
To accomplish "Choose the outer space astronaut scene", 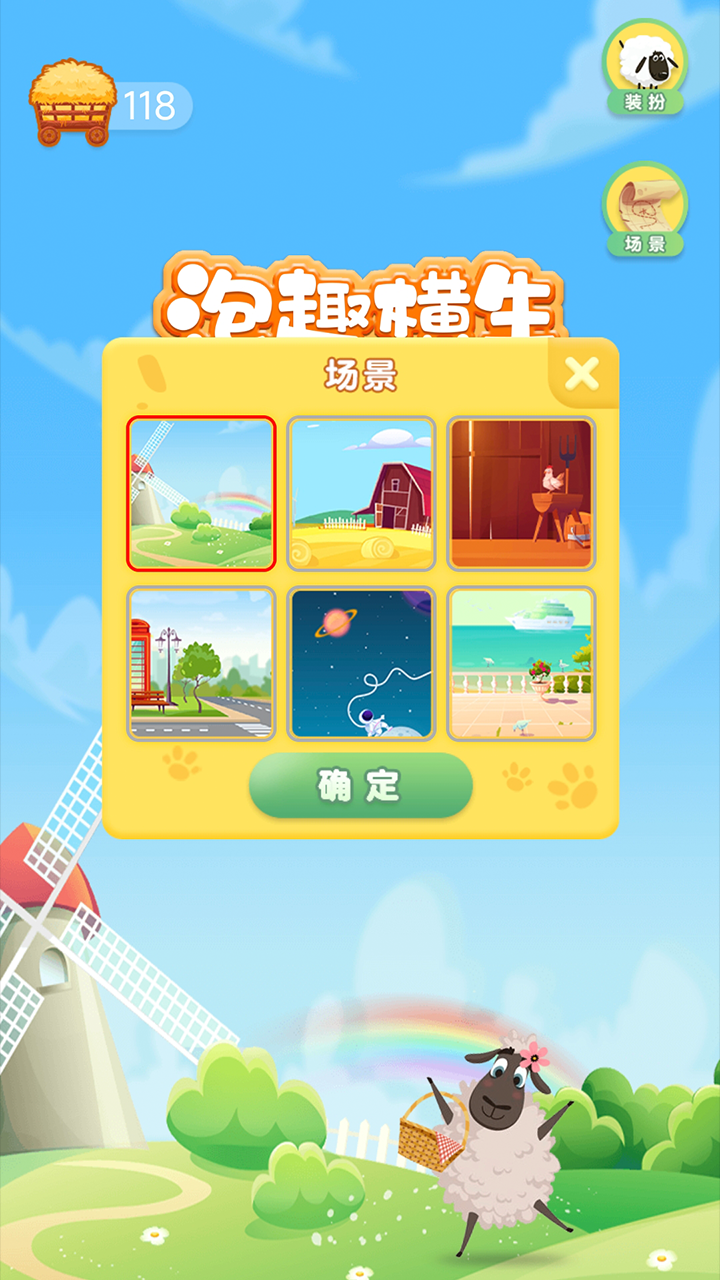I will pos(361,664).
